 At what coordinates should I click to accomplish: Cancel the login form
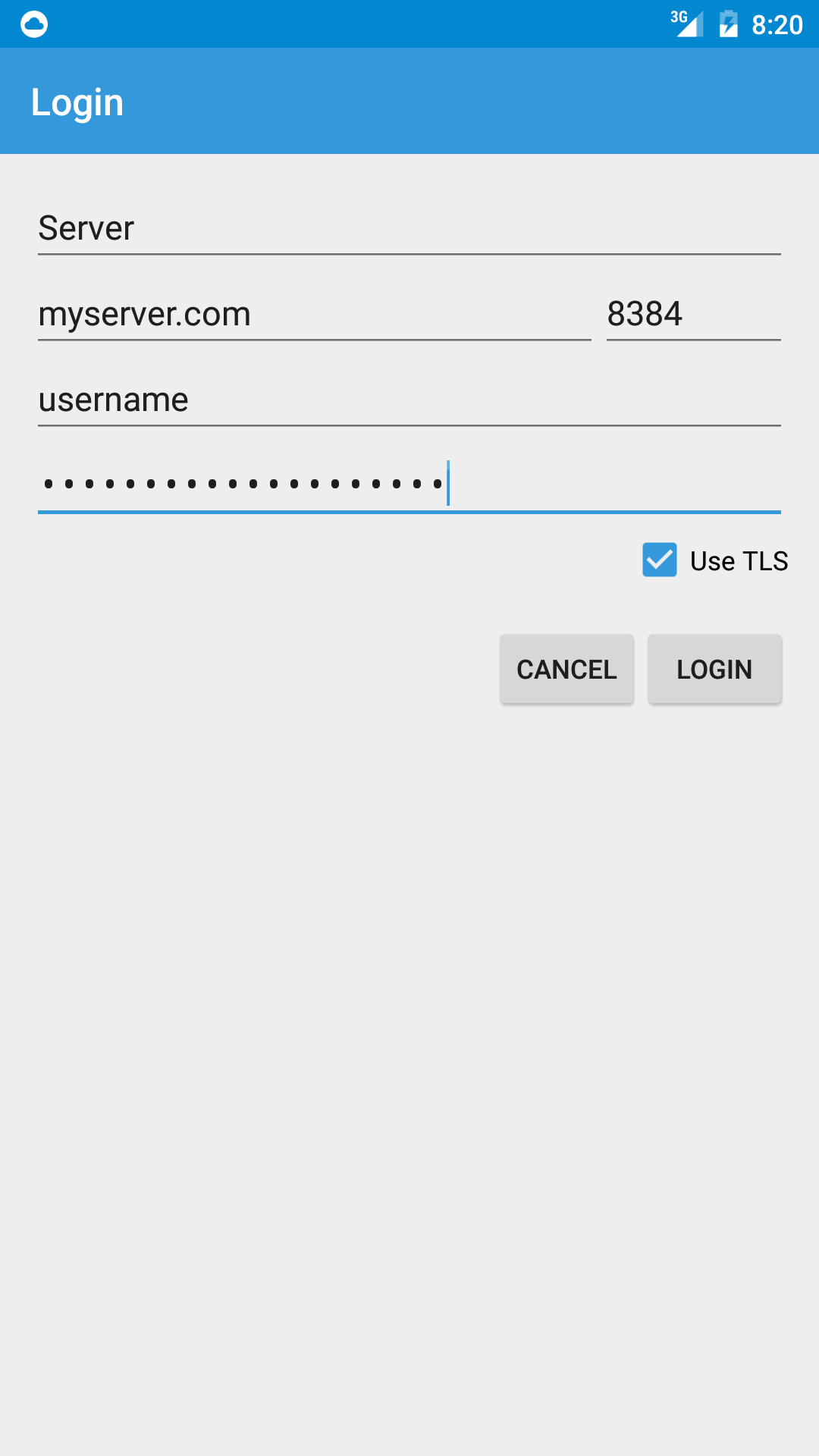pos(566,669)
